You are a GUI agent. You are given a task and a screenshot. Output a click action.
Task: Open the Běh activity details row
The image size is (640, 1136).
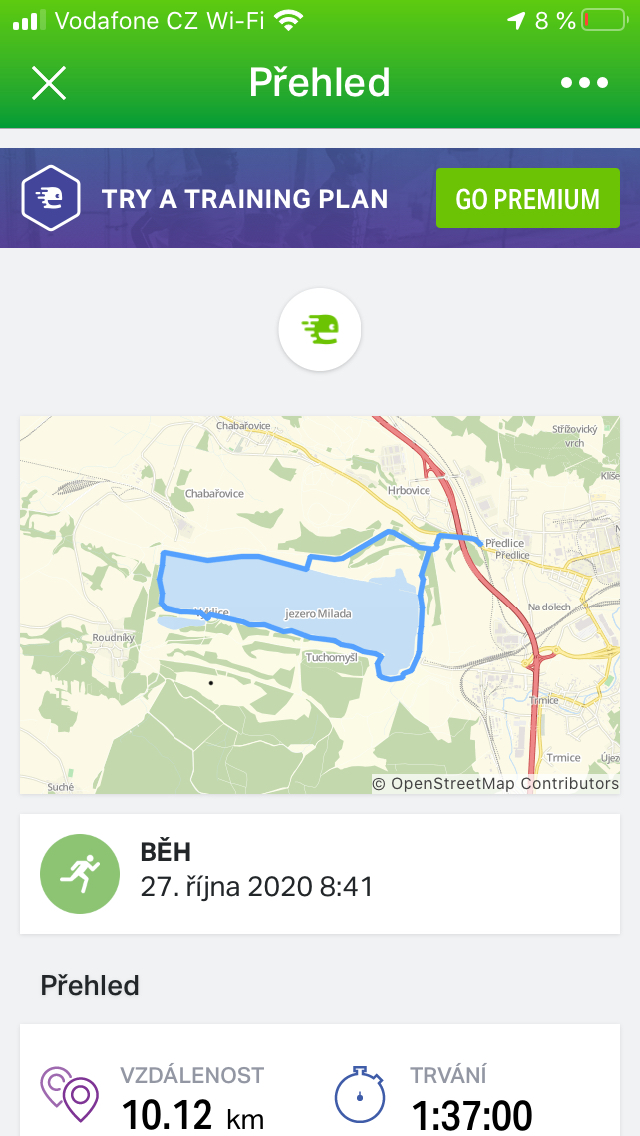pos(320,874)
